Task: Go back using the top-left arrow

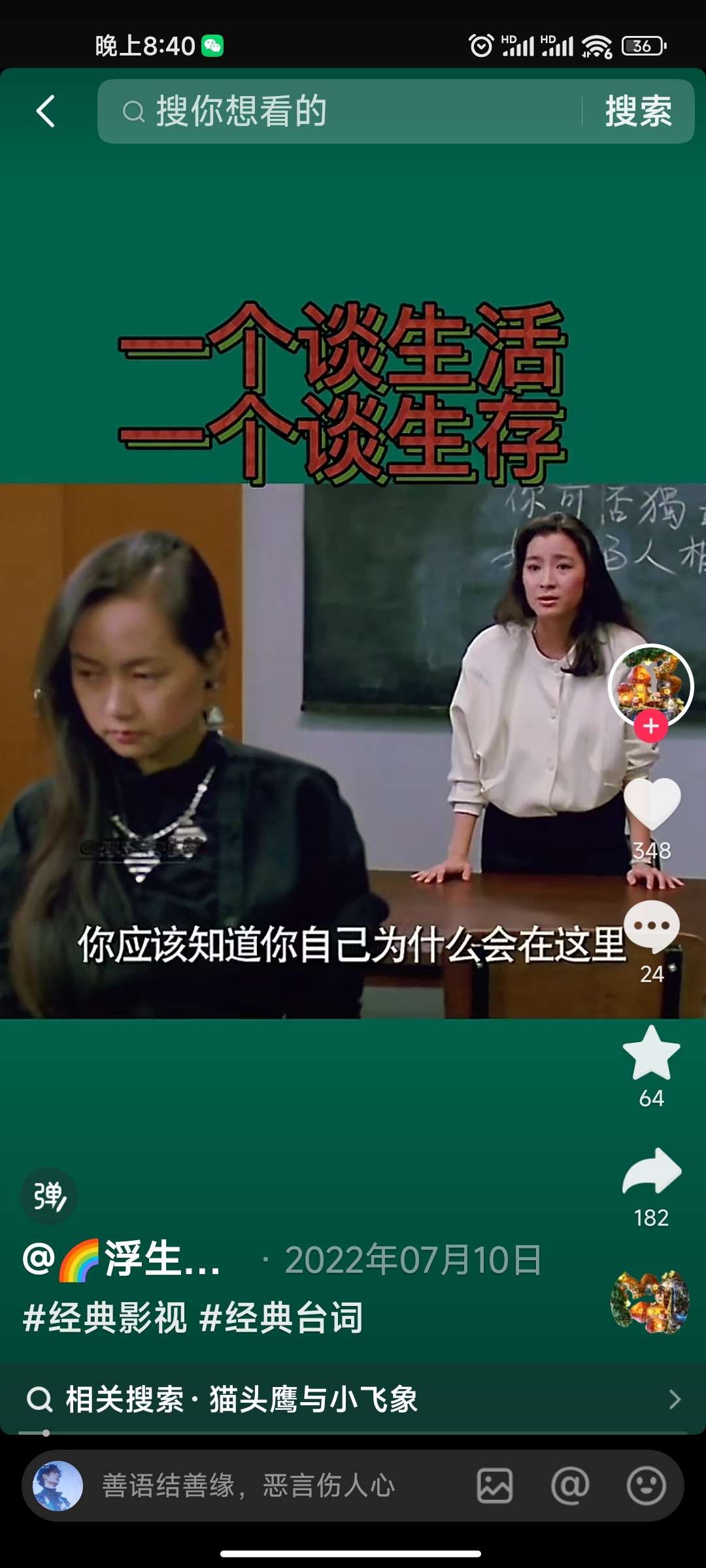Action: [46, 111]
